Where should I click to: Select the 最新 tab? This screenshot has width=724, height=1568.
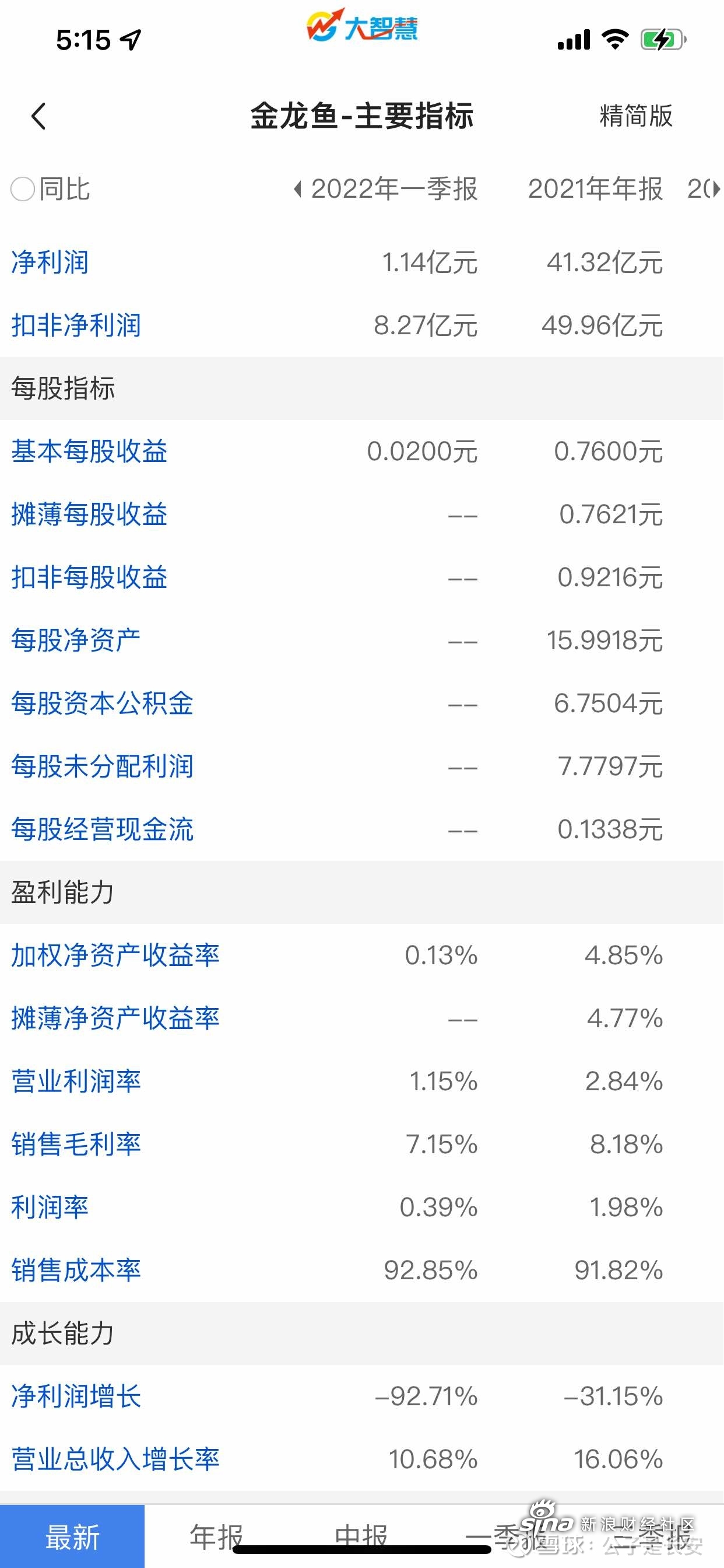pos(72,1536)
